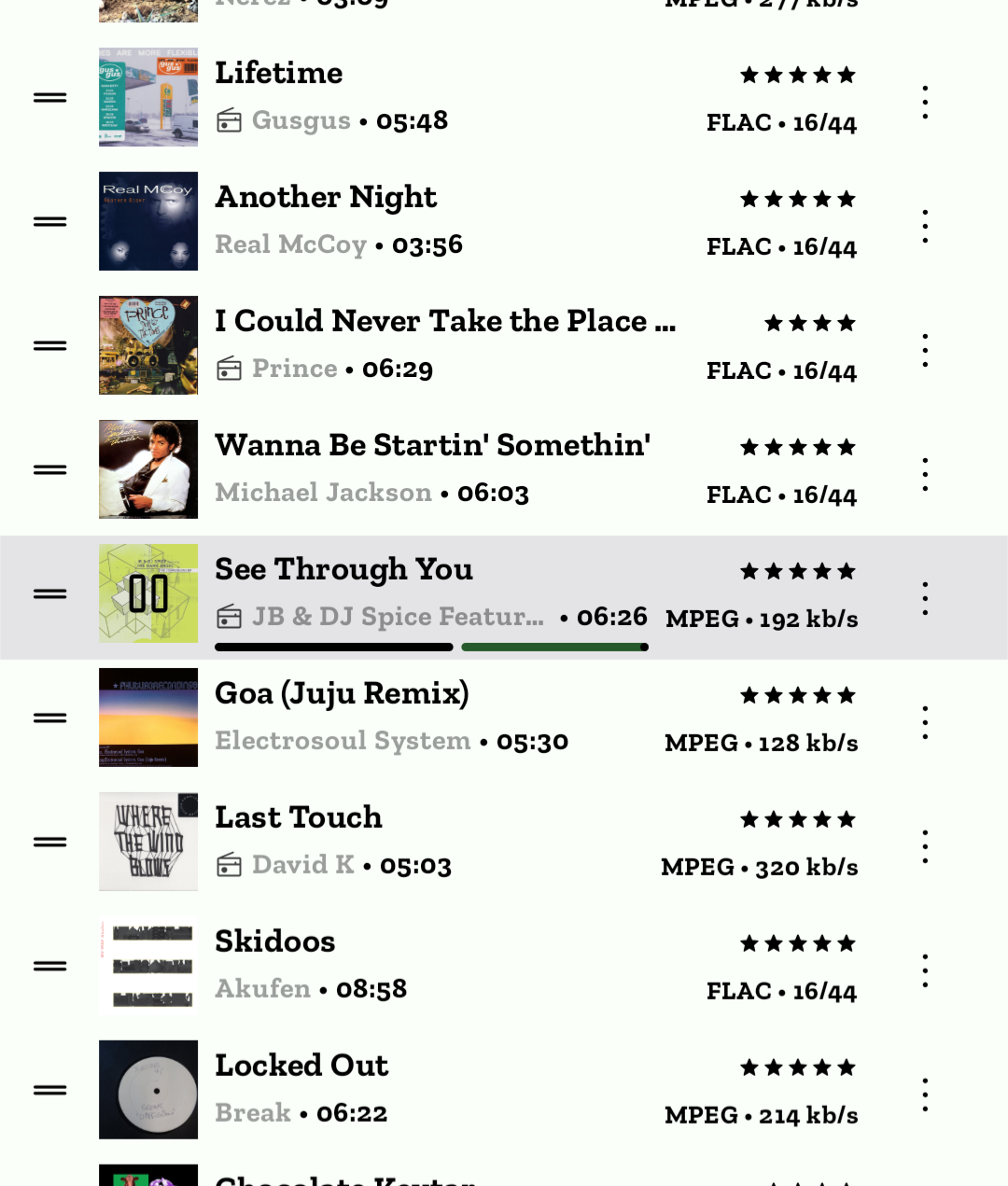The image size is (1008, 1186).
Task: Open options for Wanna Be Startin' Somethin'
Action: coord(924,474)
